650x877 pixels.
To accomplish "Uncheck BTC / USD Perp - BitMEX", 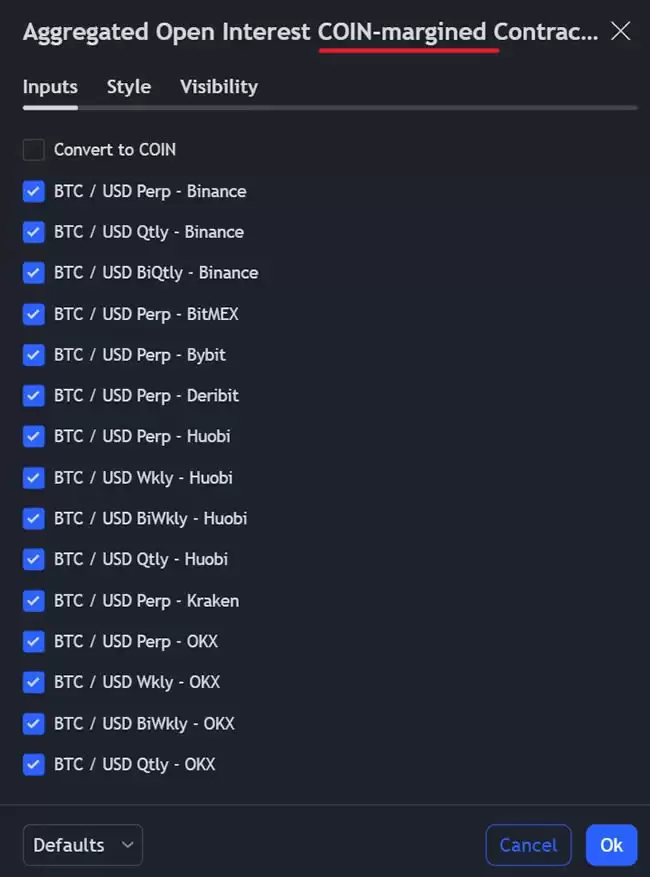I will point(34,314).
